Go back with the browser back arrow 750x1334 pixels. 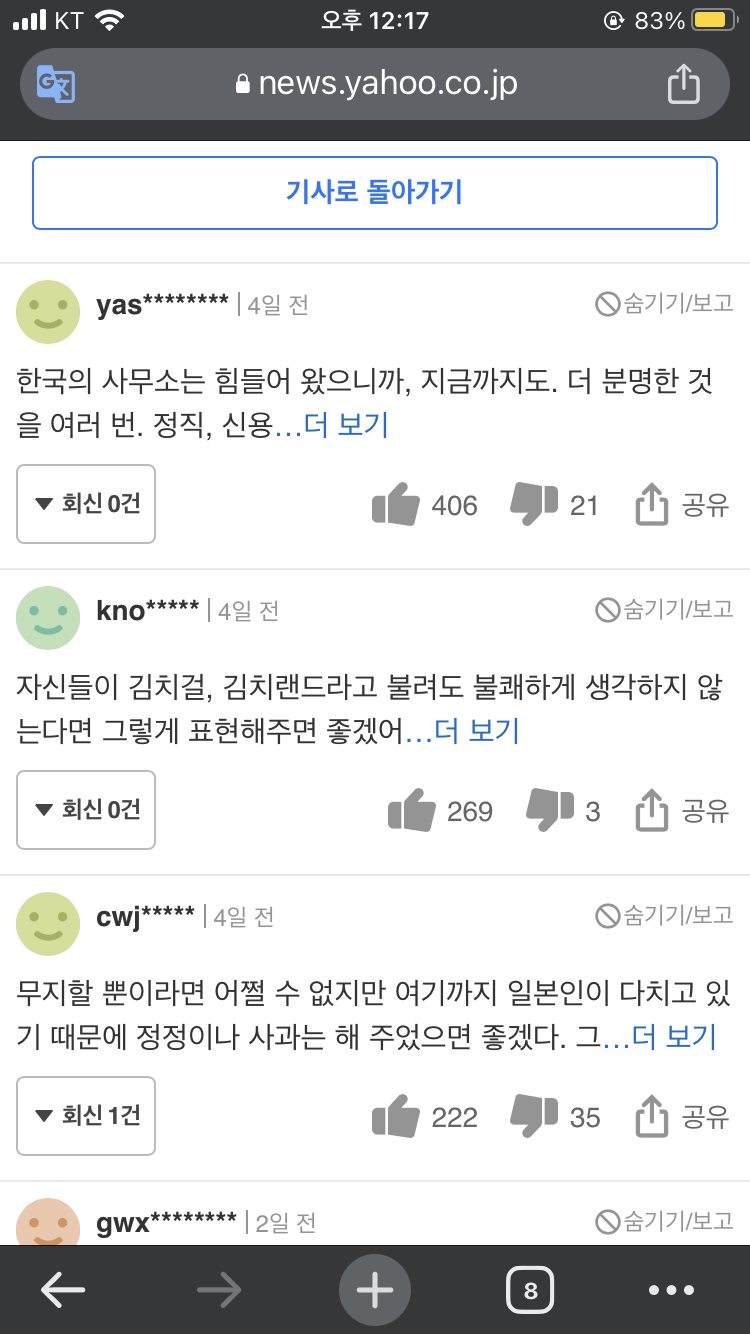click(x=62, y=1290)
